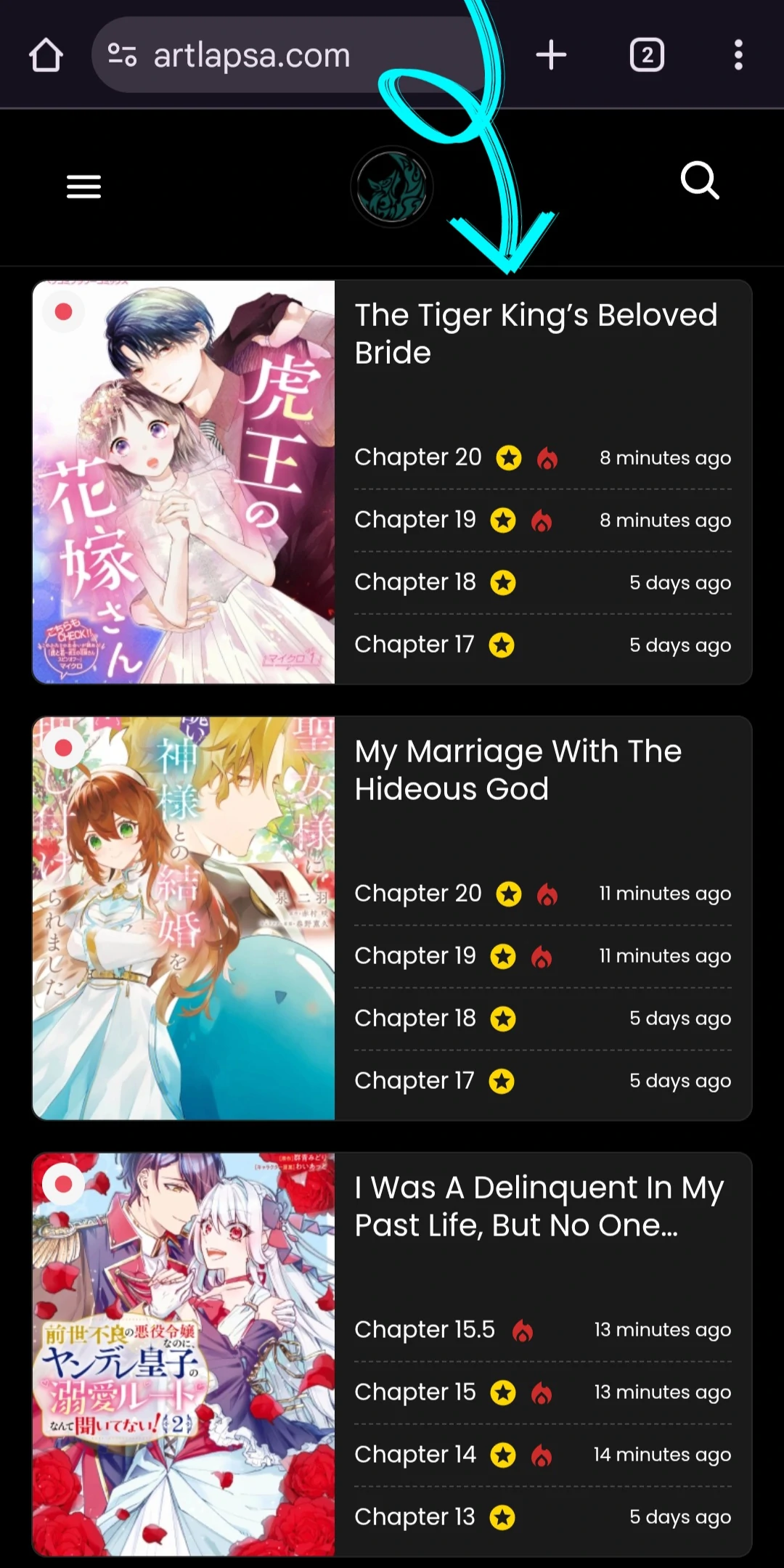784x1568 pixels.
Task: Open the My Marriage With The Hideous God title
Action: pyautogui.click(x=518, y=770)
